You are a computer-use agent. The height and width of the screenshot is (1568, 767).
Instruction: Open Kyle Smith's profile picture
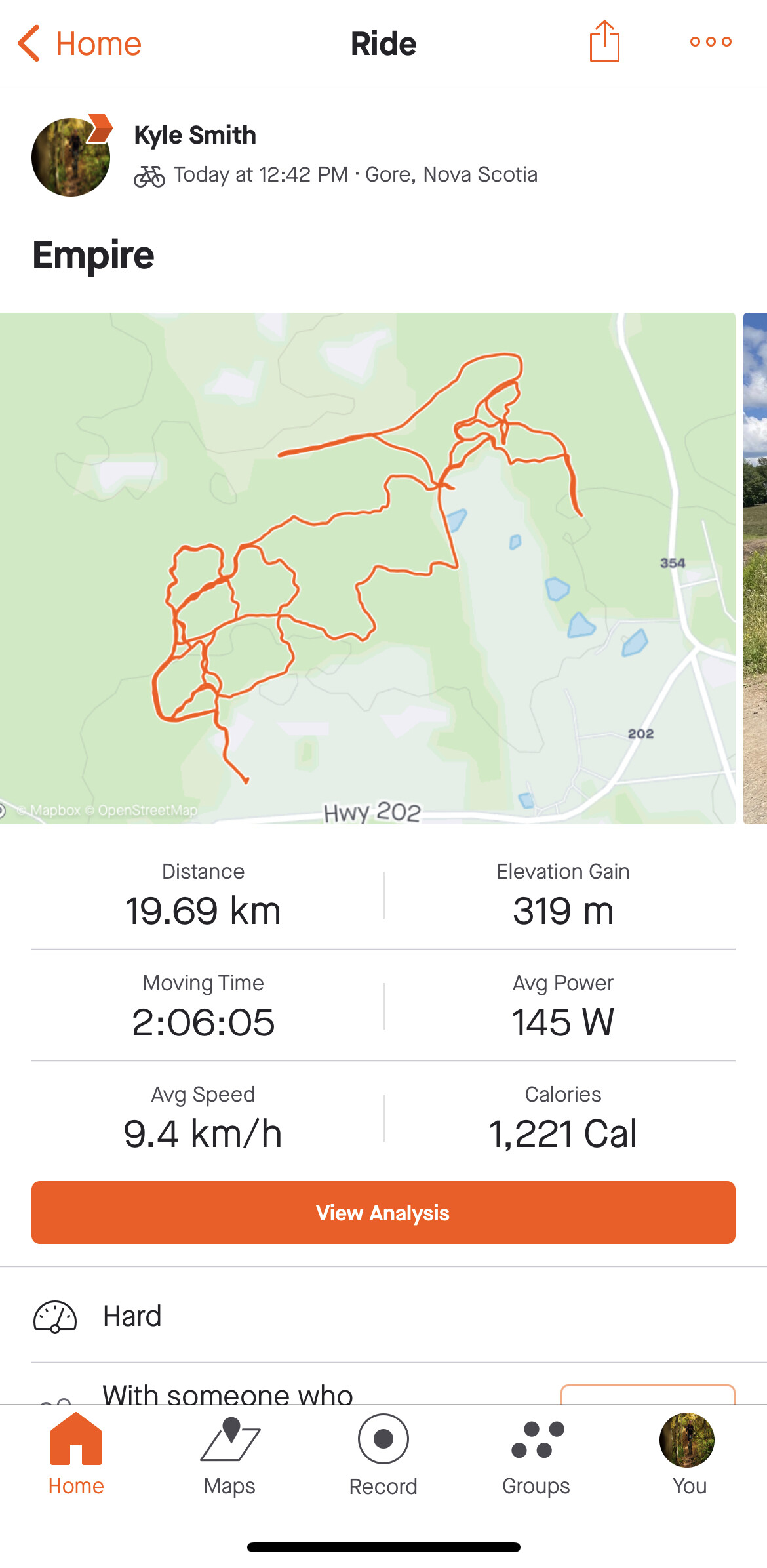click(71, 157)
